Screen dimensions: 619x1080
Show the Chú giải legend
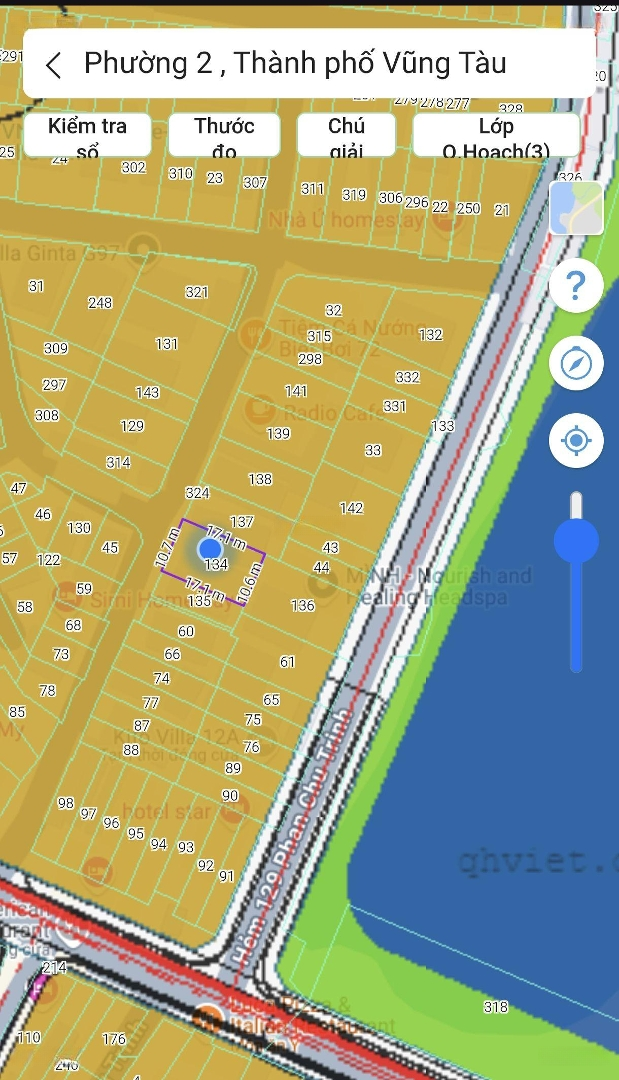[346, 136]
